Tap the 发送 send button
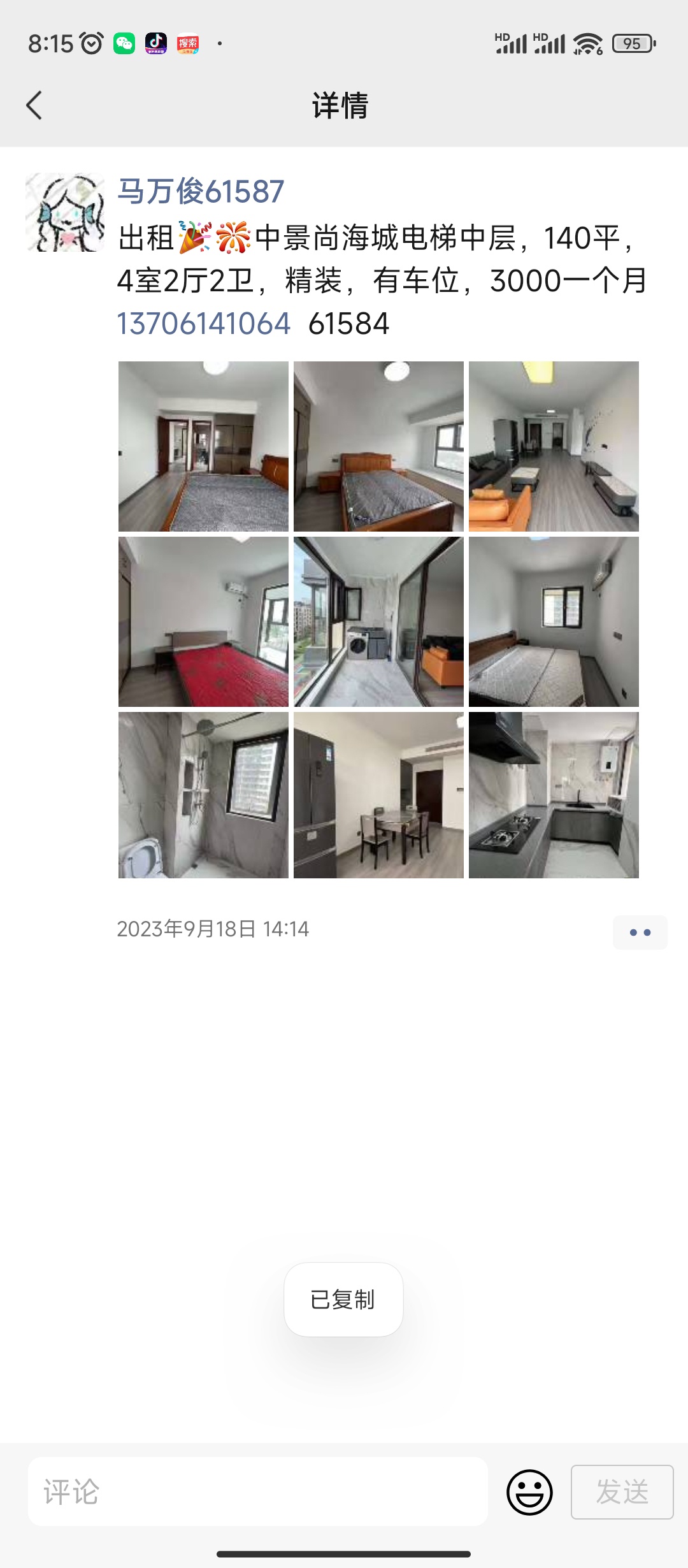Image resolution: width=688 pixels, height=1568 pixels. [x=622, y=1492]
